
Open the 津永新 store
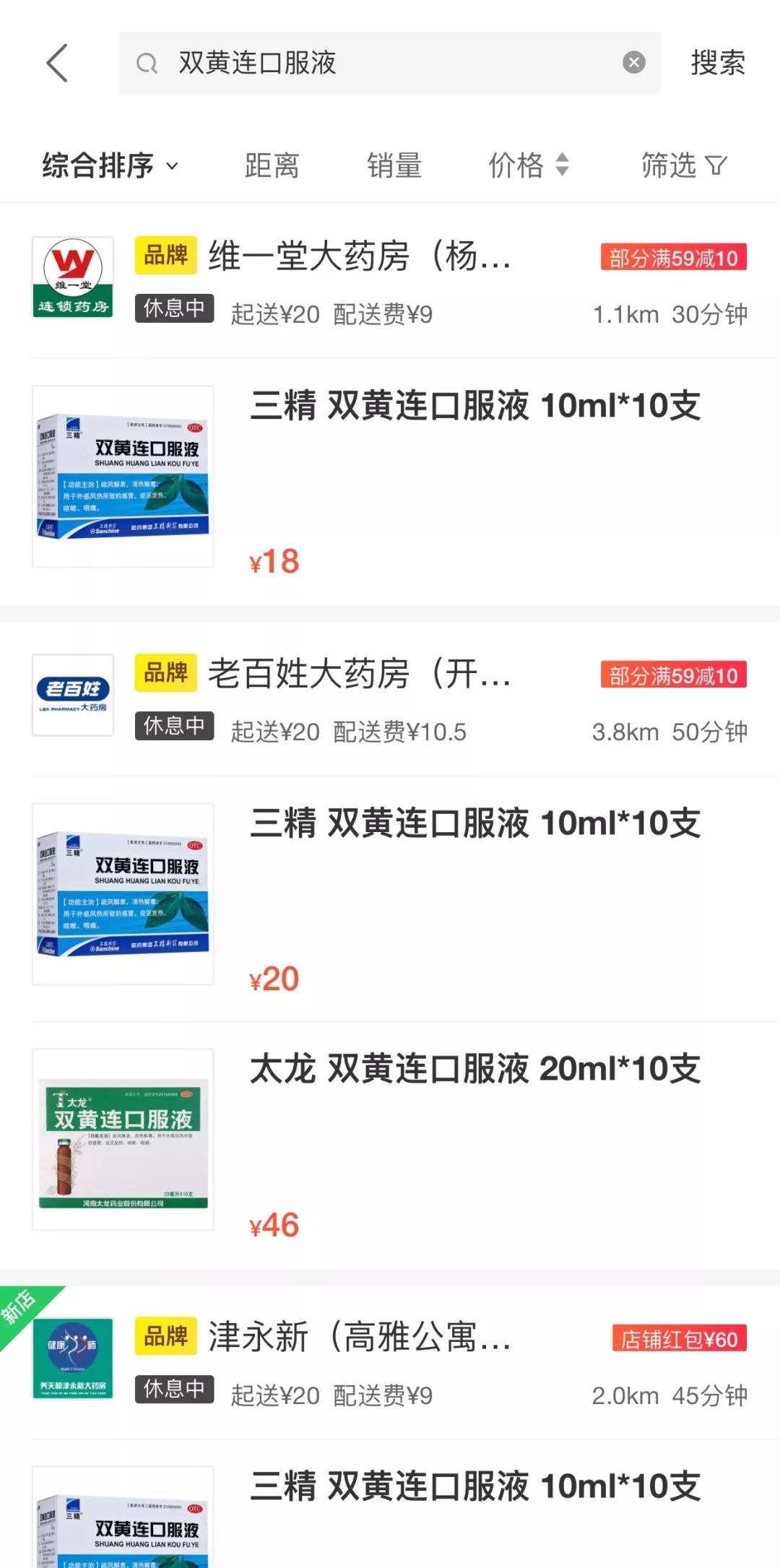359,1336
